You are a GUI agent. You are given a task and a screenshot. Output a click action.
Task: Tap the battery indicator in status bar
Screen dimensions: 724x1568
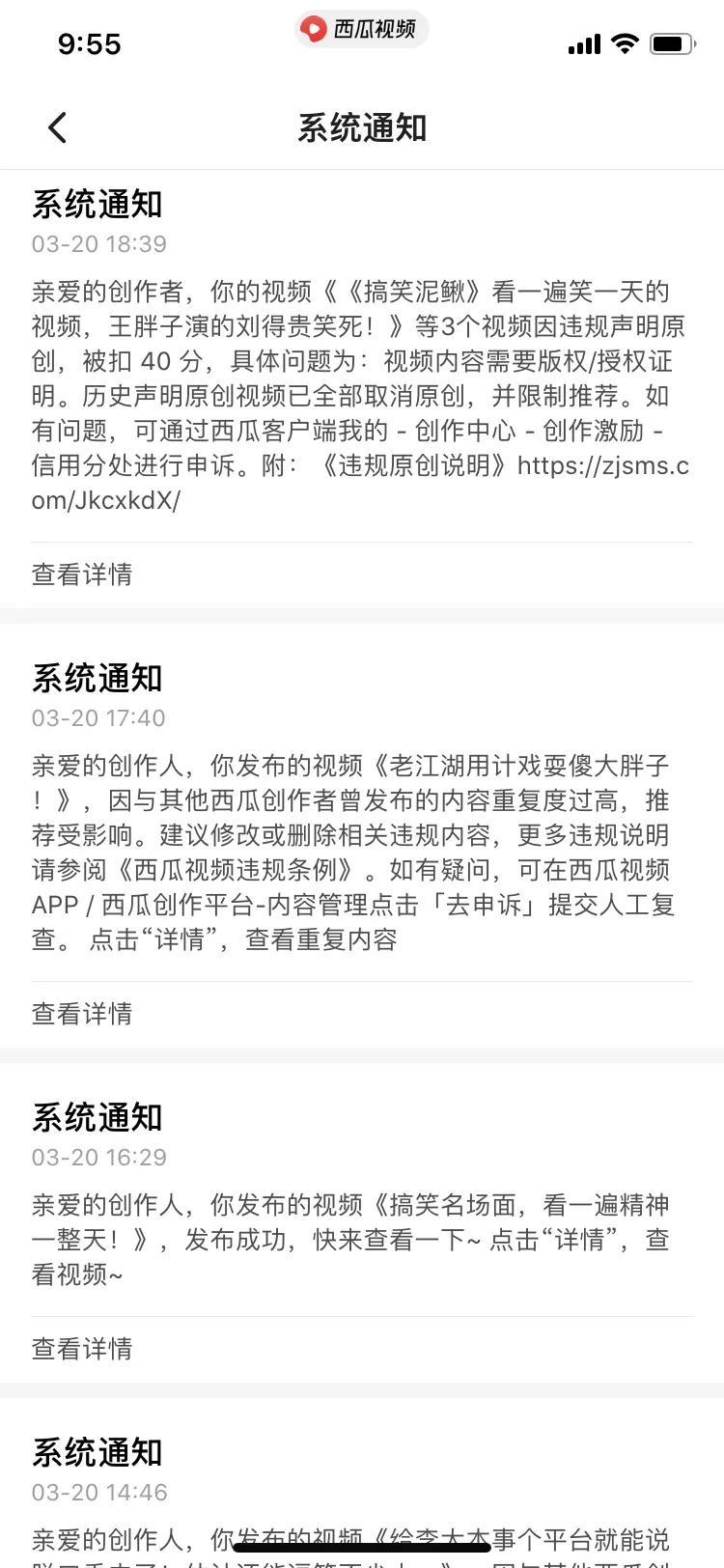(674, 42)
